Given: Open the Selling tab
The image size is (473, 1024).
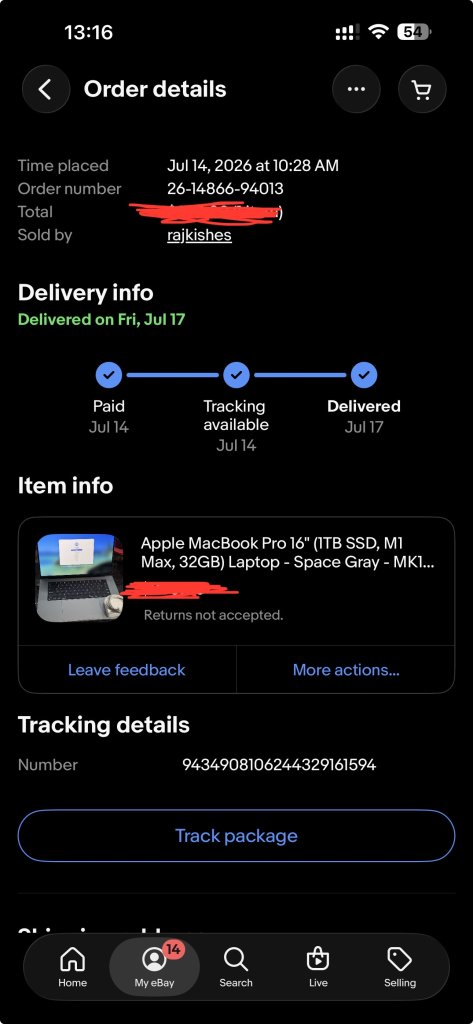Looking at the screenshot, I should click(400, 967).
